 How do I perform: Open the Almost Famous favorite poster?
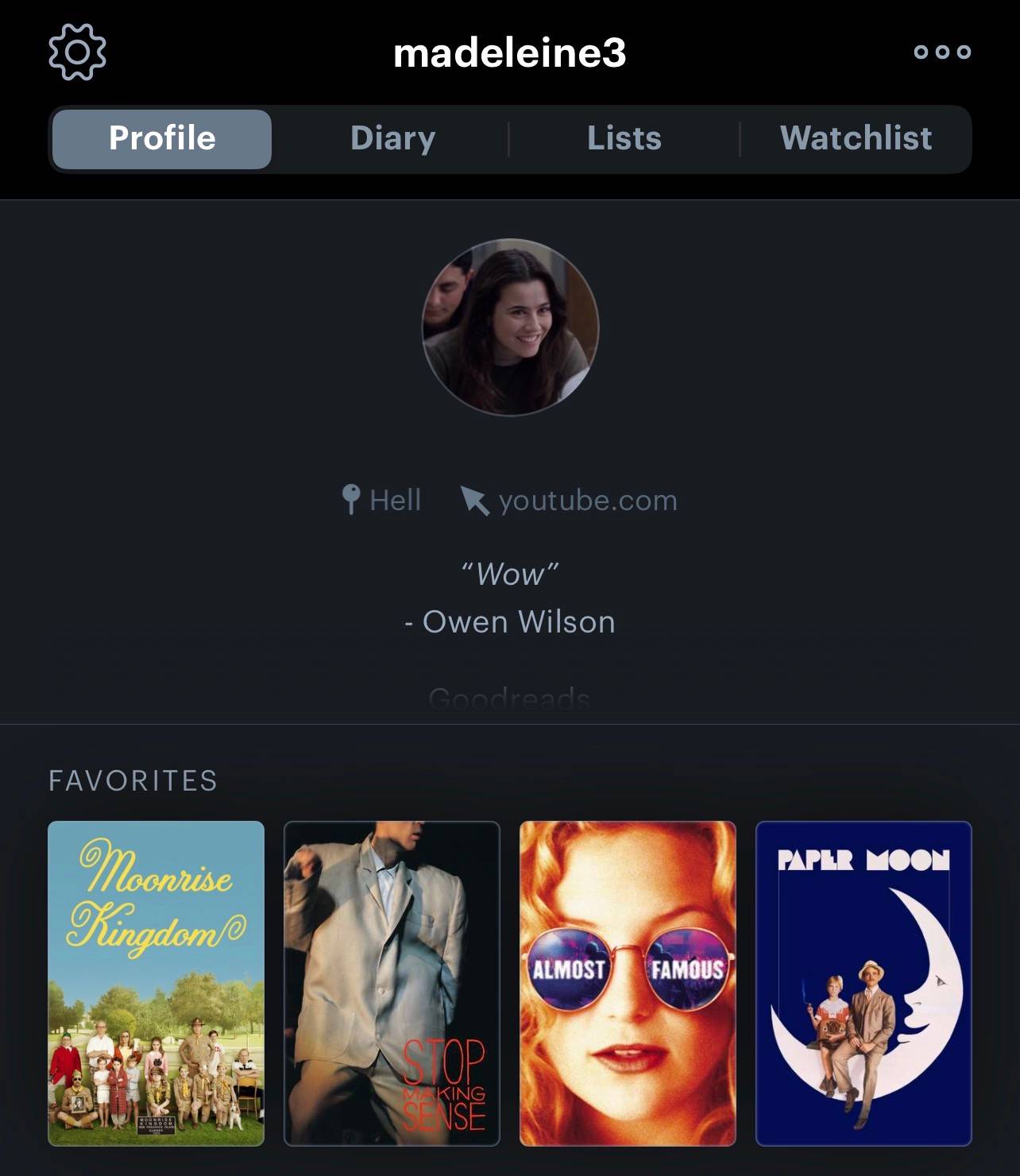(628, 983)
